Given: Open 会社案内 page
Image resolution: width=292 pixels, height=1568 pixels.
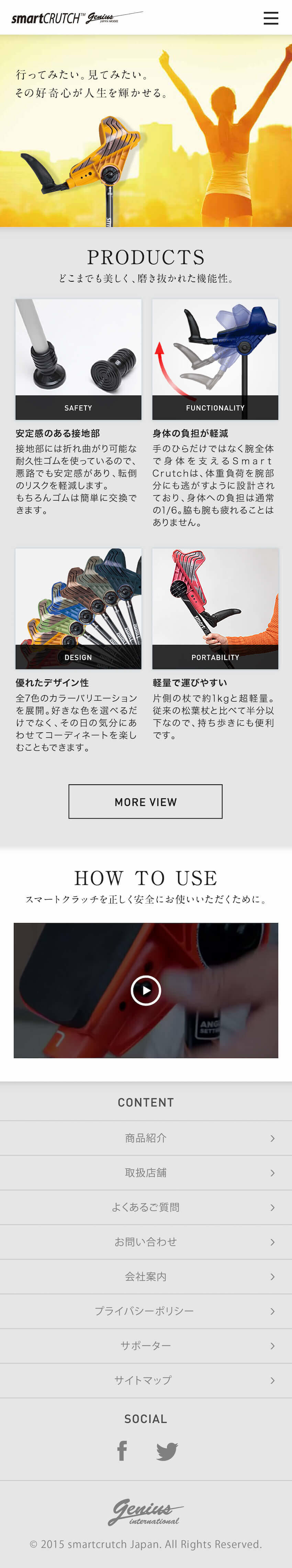Looking at the screenshot, I should tap(146, 1276).
